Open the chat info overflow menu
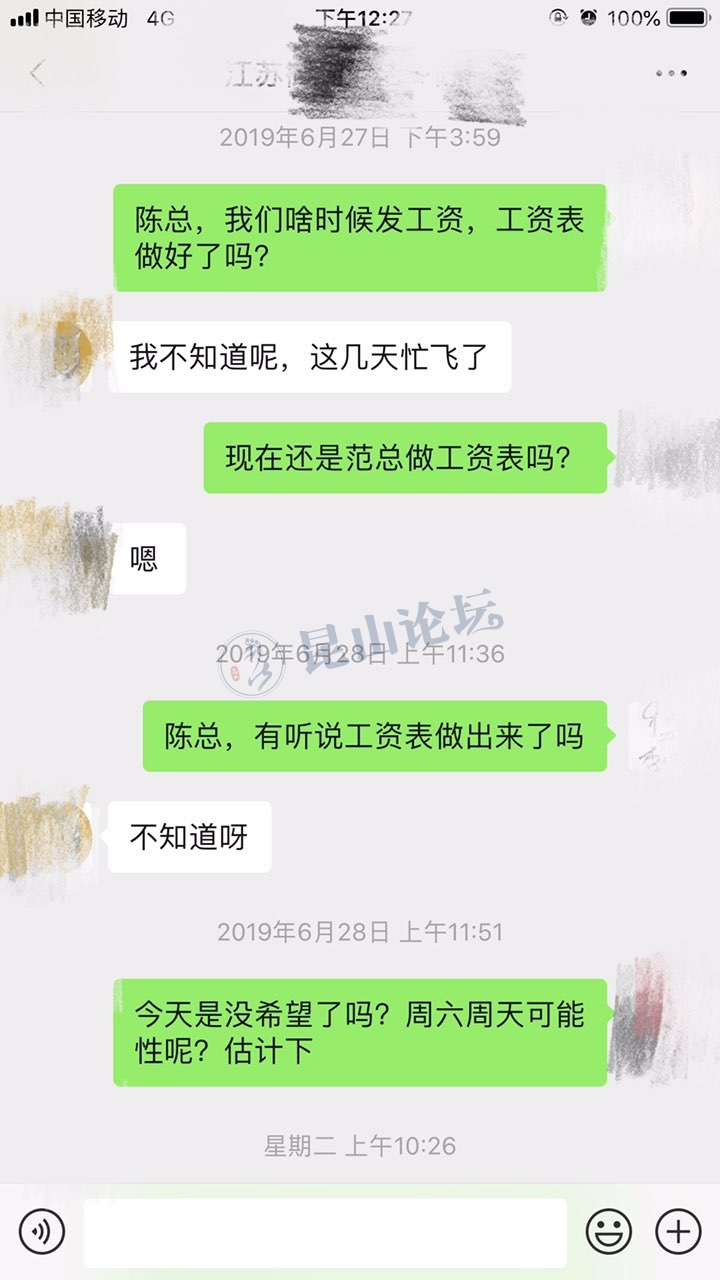 (670, 73)
